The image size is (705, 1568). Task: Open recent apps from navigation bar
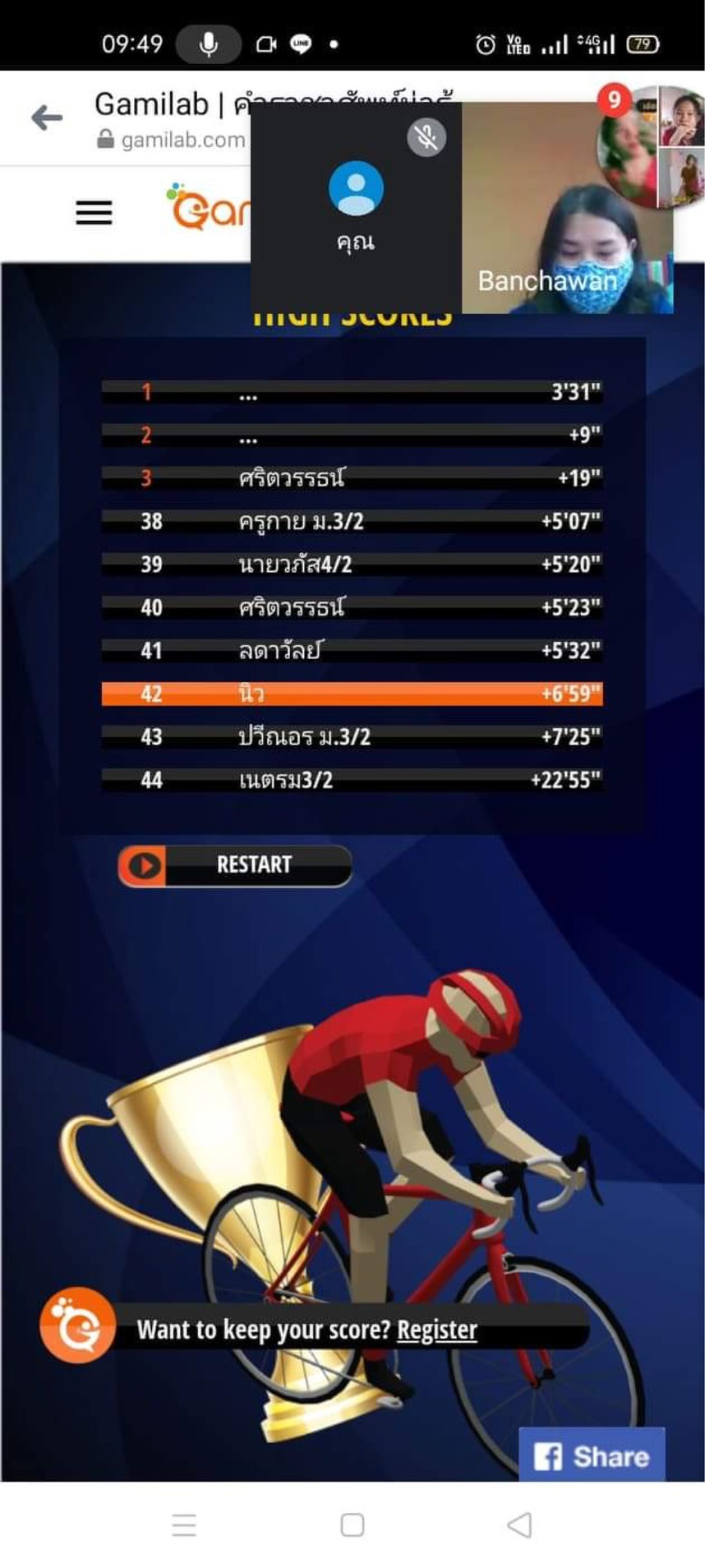(184, 1524)
